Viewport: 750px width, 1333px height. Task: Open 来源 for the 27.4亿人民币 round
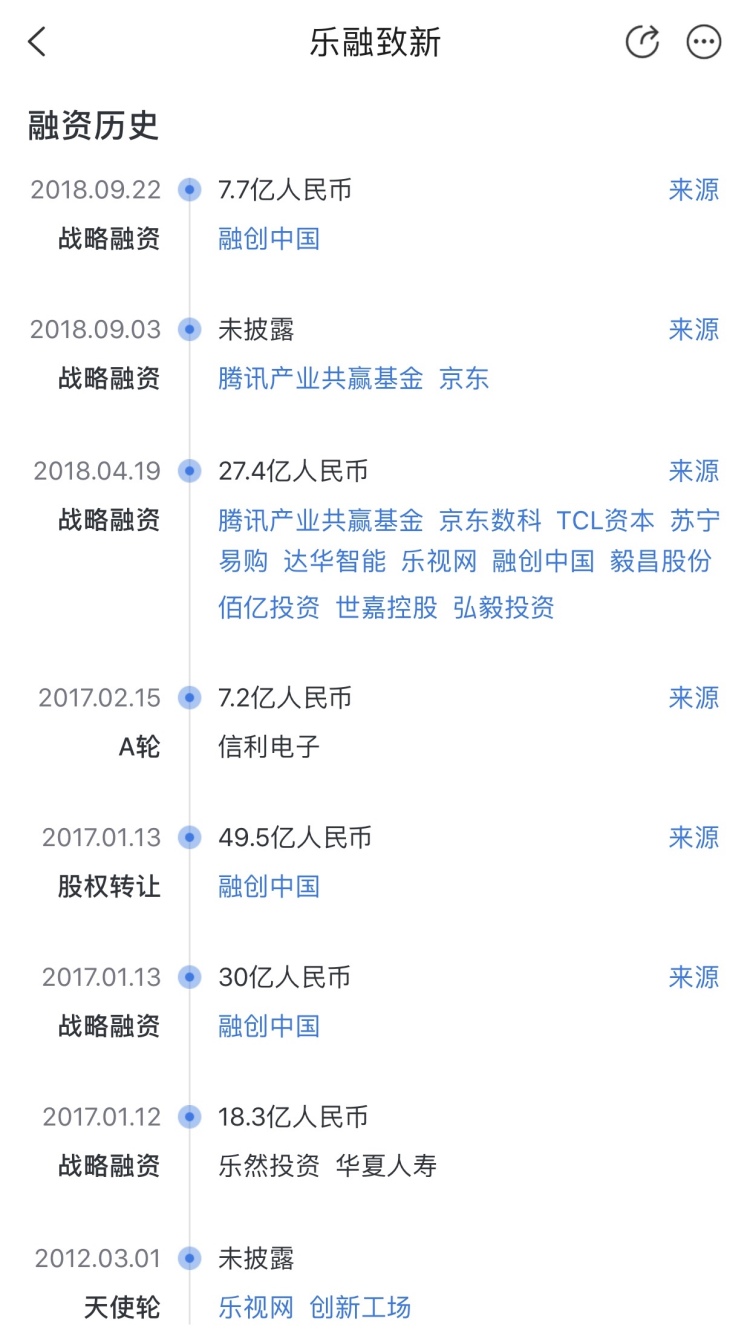tap(693, 471)
